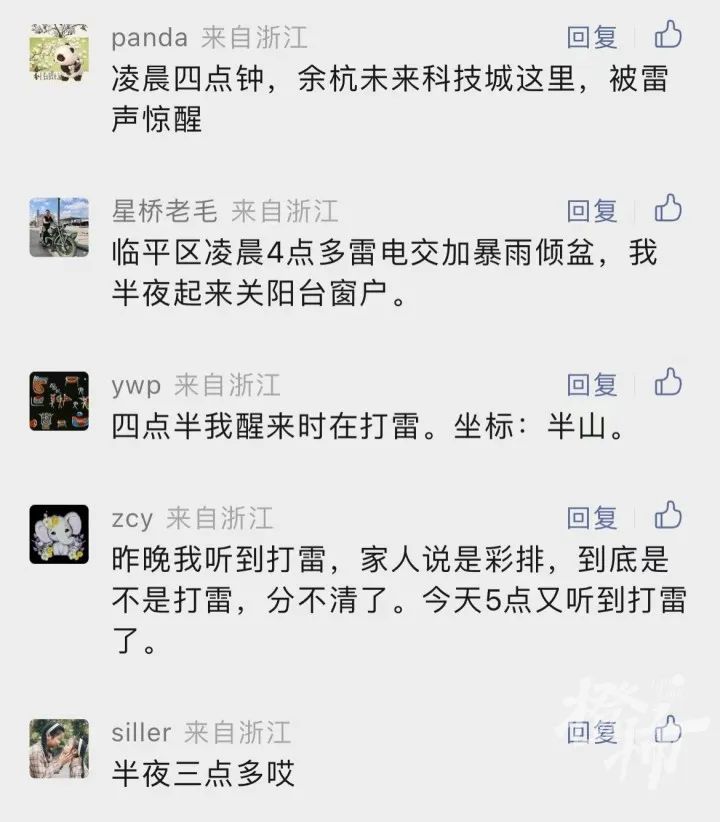Like zcy's comment

(668, 517)
